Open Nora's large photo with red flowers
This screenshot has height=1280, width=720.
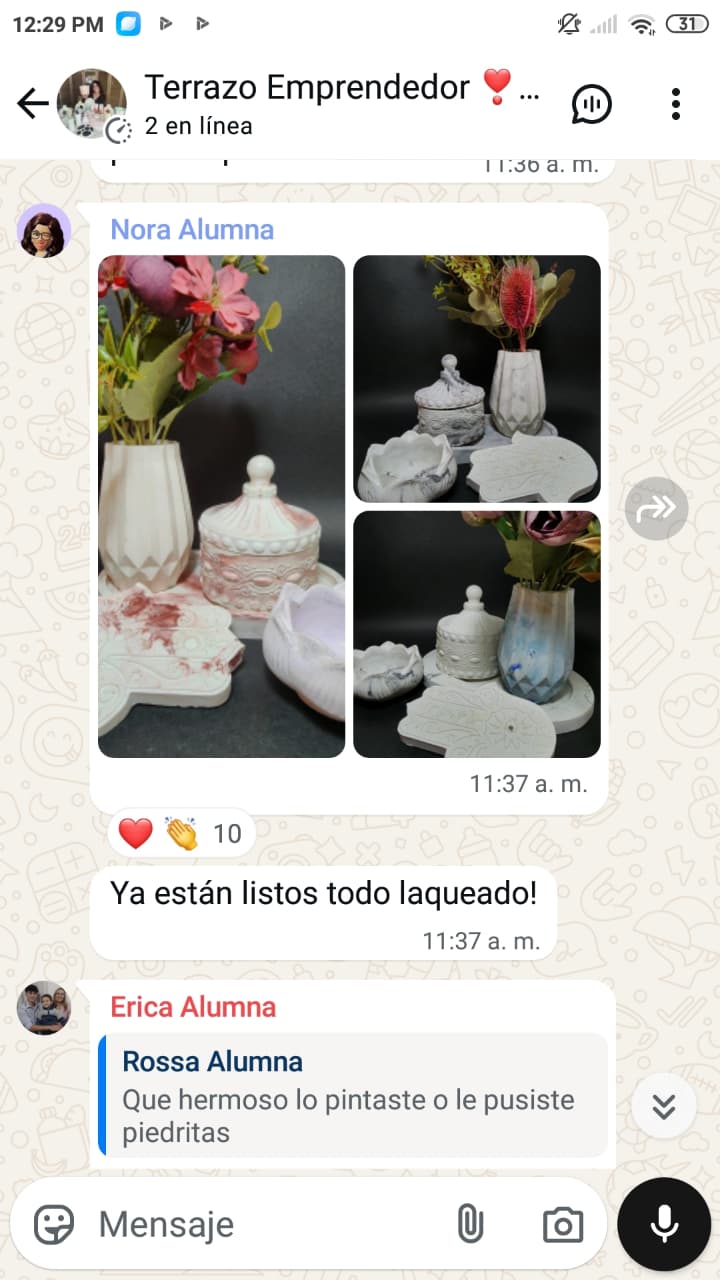221,506
